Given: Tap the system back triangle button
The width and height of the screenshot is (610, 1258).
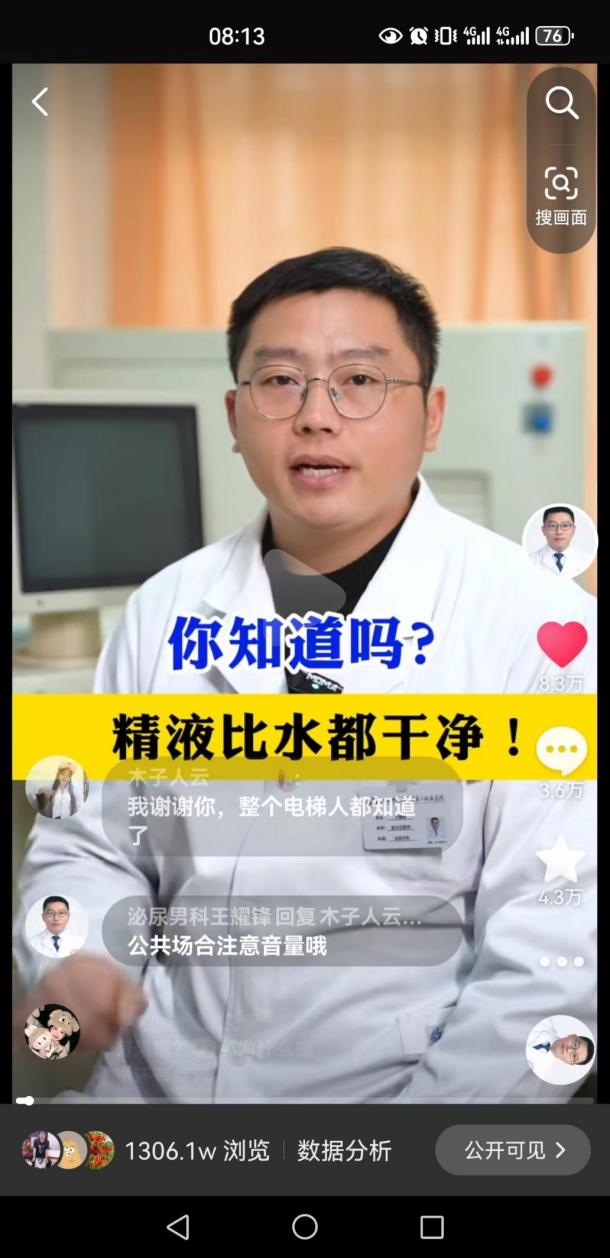Looking at the screenshot, I should coord(178,1227).
